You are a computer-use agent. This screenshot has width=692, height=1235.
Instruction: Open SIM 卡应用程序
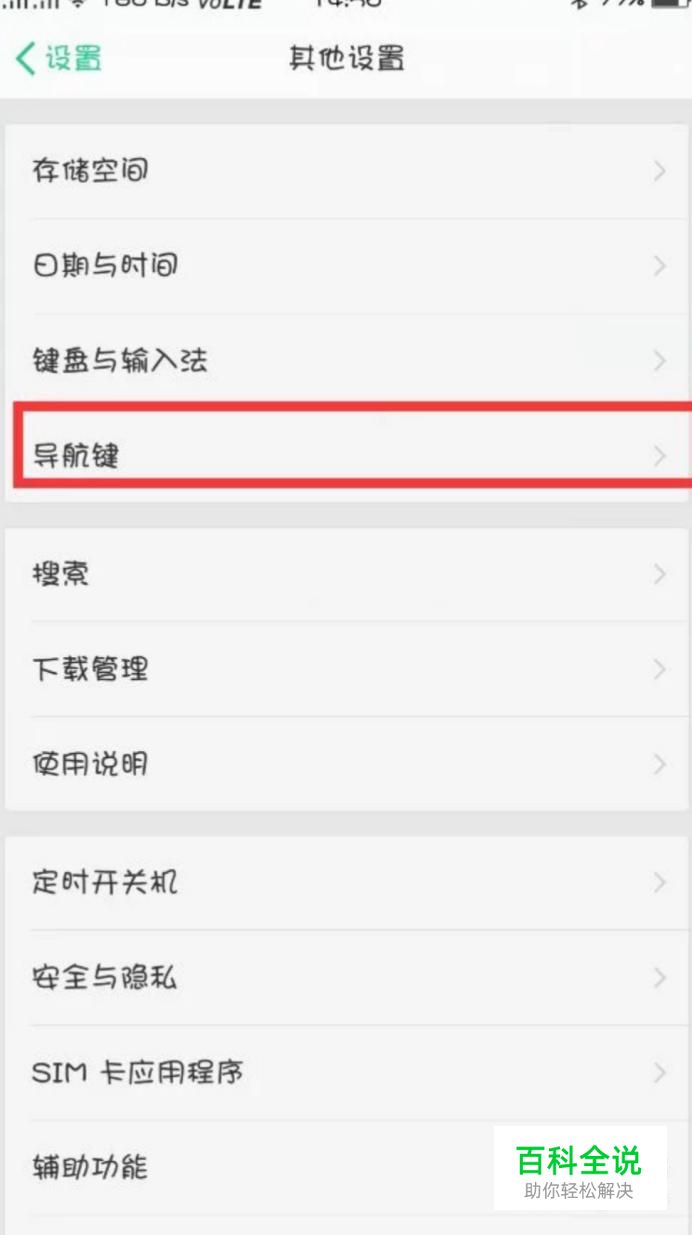(x=348, y=1073)
